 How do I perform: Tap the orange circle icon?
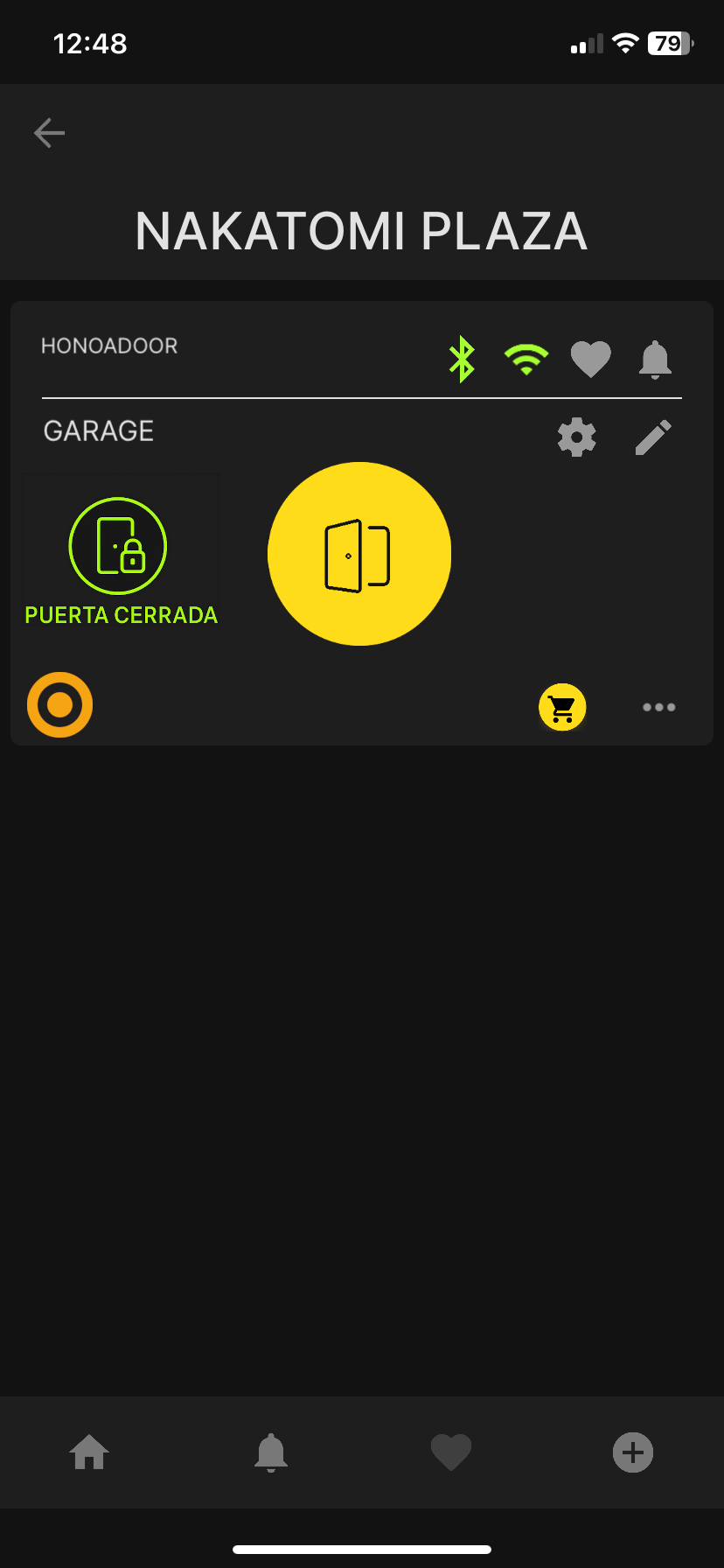pos(59,704)
